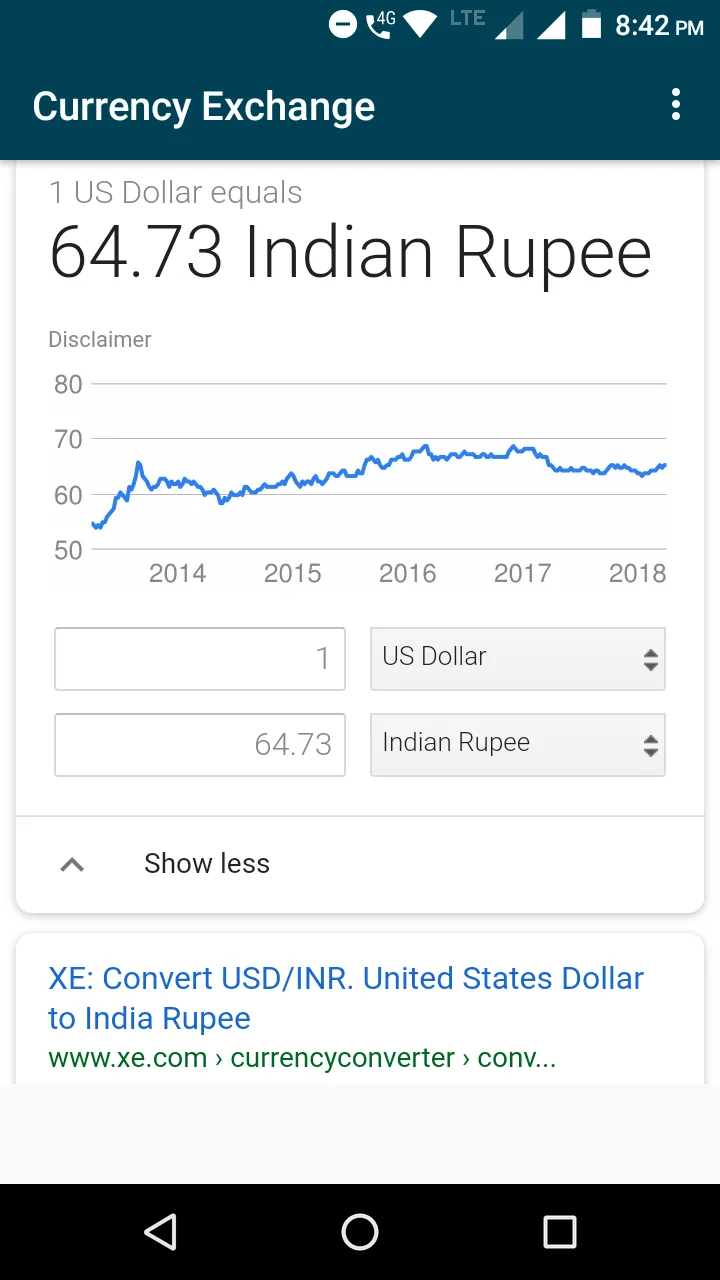Go back using the system back button
Image resolution: width=720 pixels, height=1280 pixels.
(x=160, y=1232)
